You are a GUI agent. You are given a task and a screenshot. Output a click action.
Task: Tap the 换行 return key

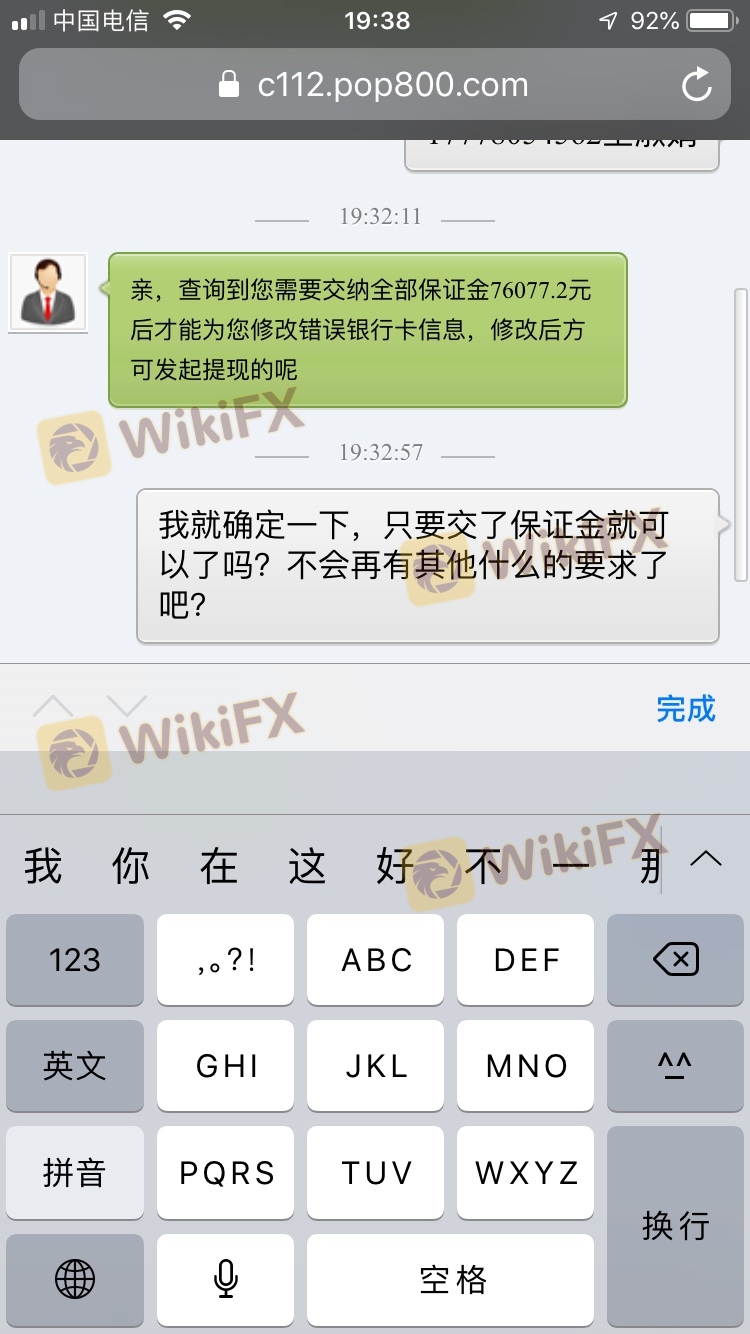coord(675,1225)
